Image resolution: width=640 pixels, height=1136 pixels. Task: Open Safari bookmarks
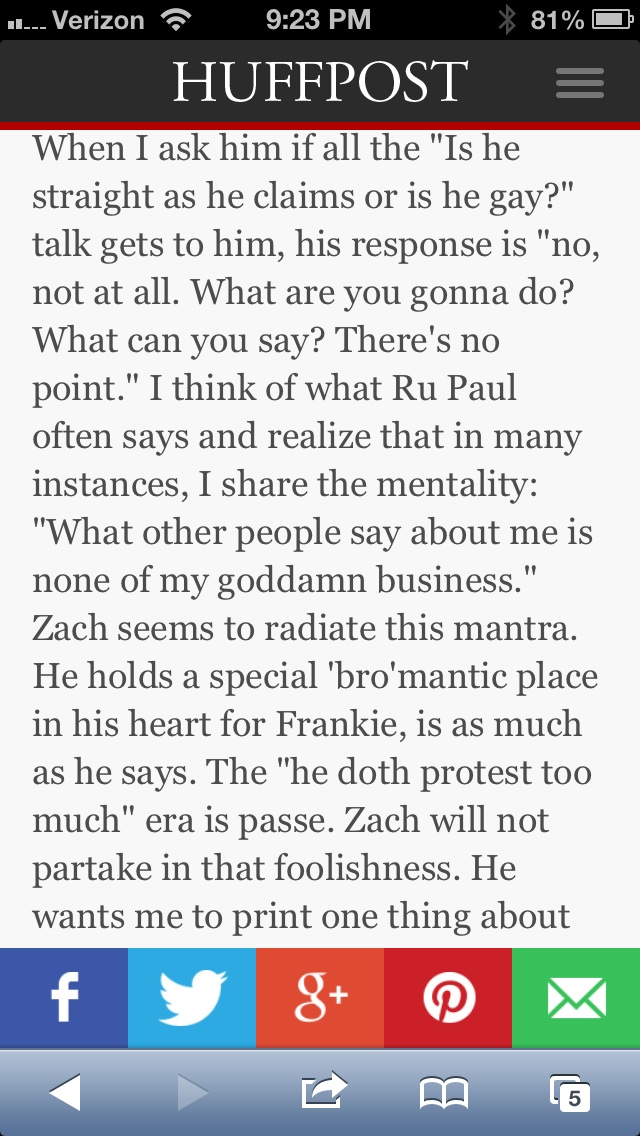click(x=444, y=1093)
